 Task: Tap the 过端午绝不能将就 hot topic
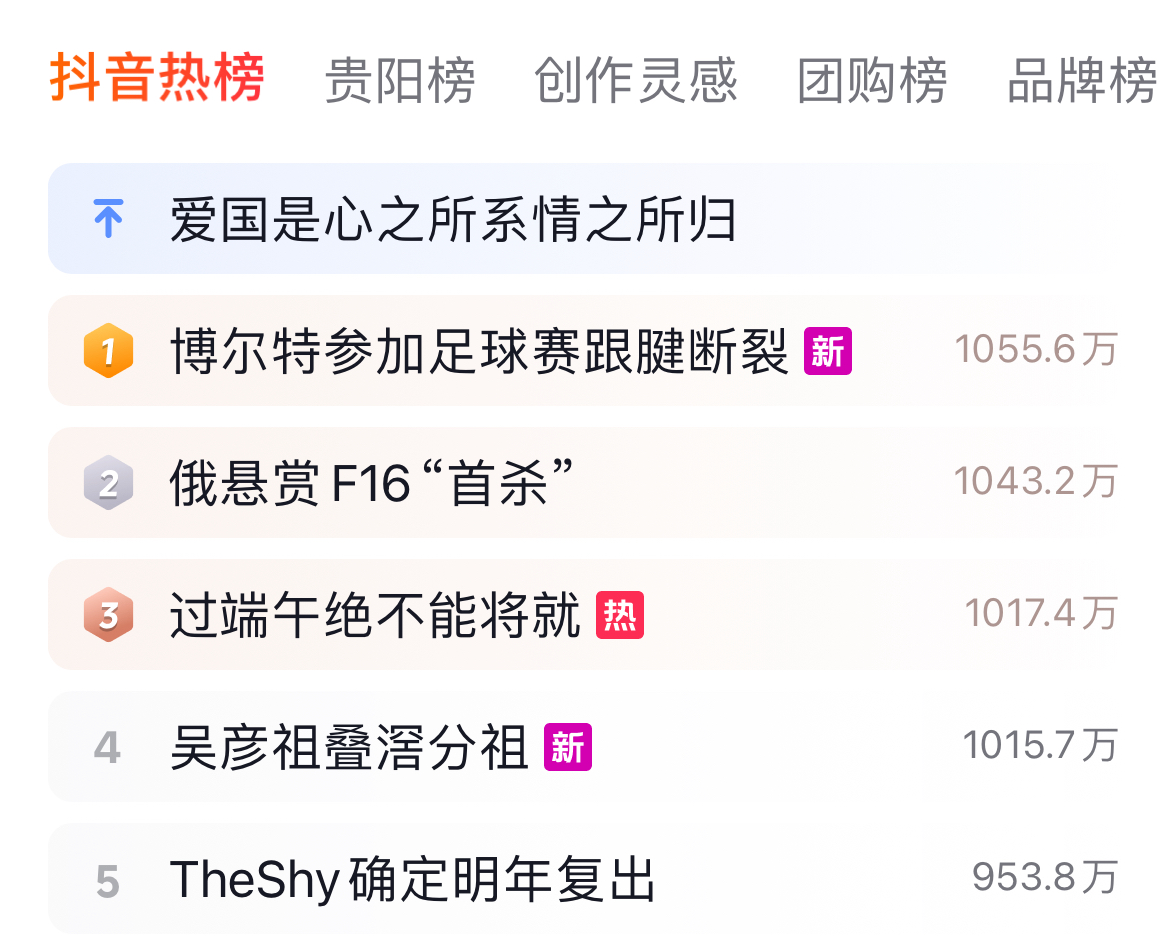[x=585, y=615]
